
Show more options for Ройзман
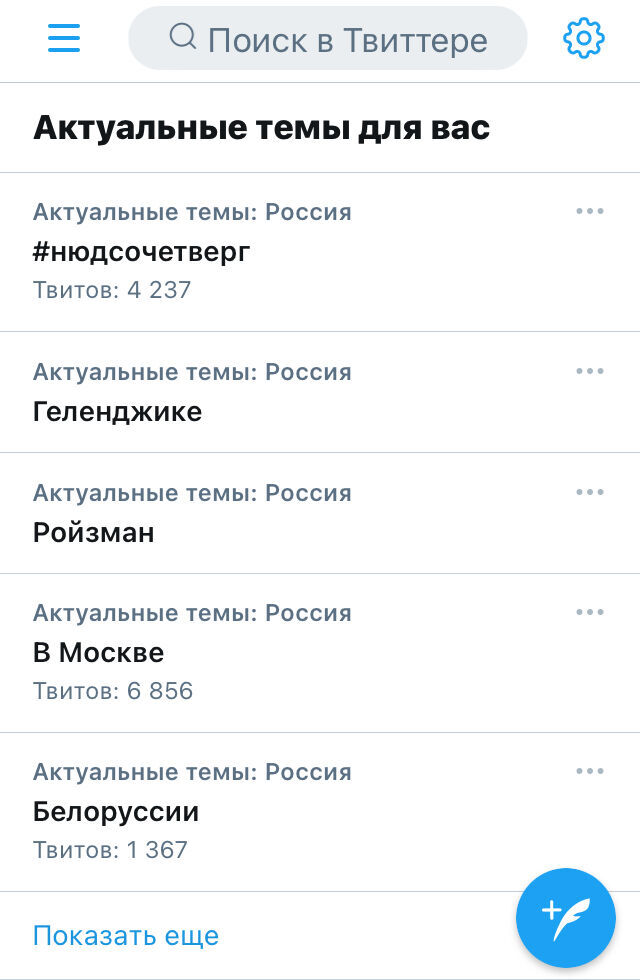coord(590,492)
